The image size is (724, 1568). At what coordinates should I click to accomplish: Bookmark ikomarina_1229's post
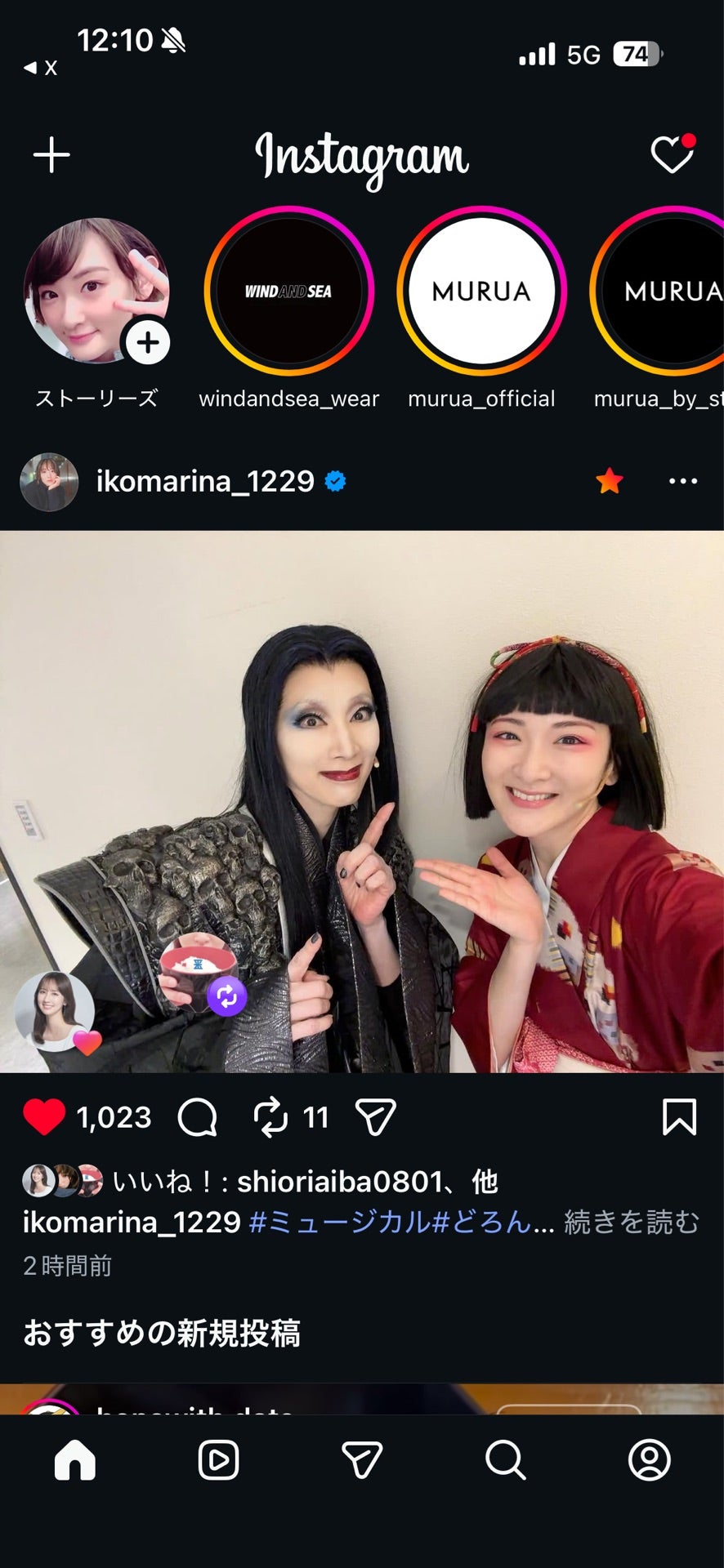[x=679, y=1117]
